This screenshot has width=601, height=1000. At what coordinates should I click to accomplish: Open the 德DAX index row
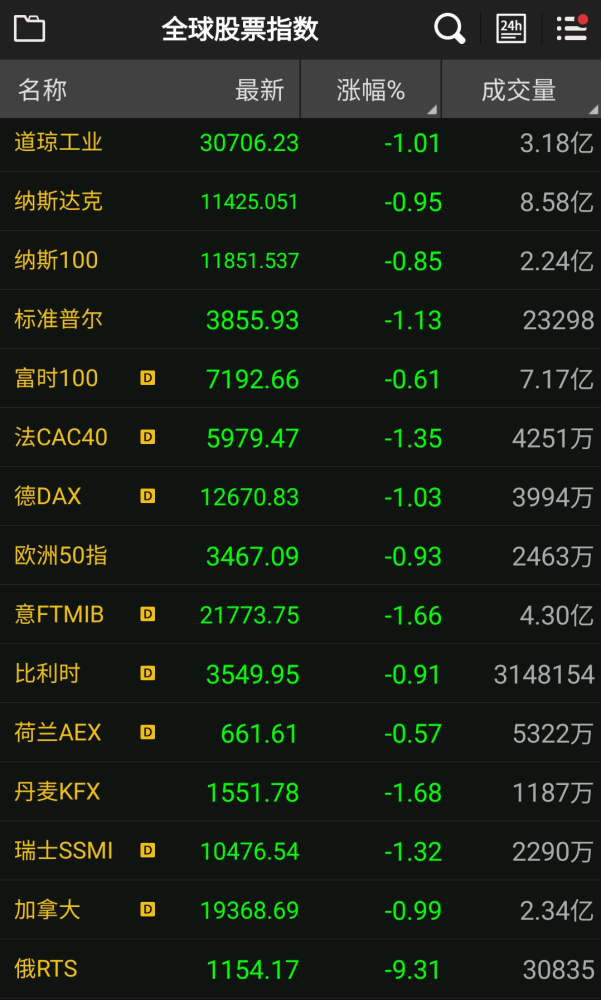(x=300, y=497)
